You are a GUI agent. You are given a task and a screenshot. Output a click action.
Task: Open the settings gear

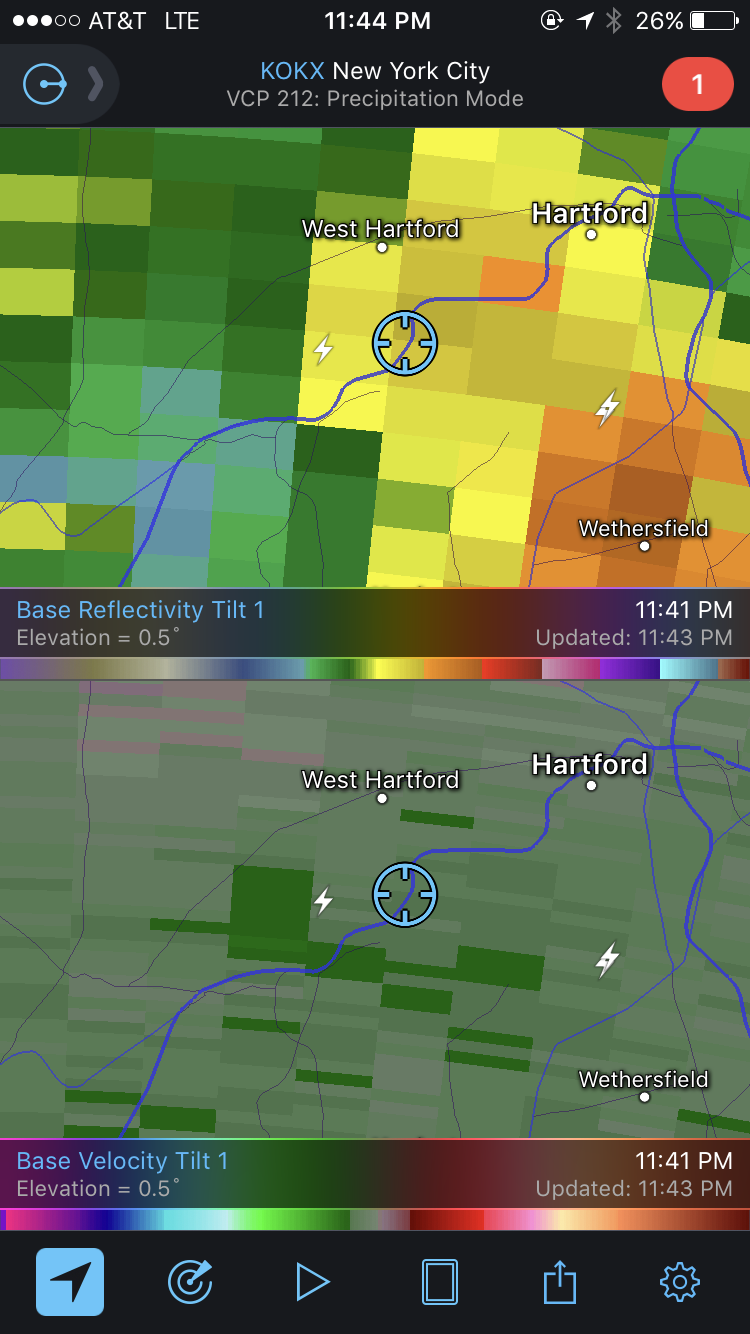680,1281
